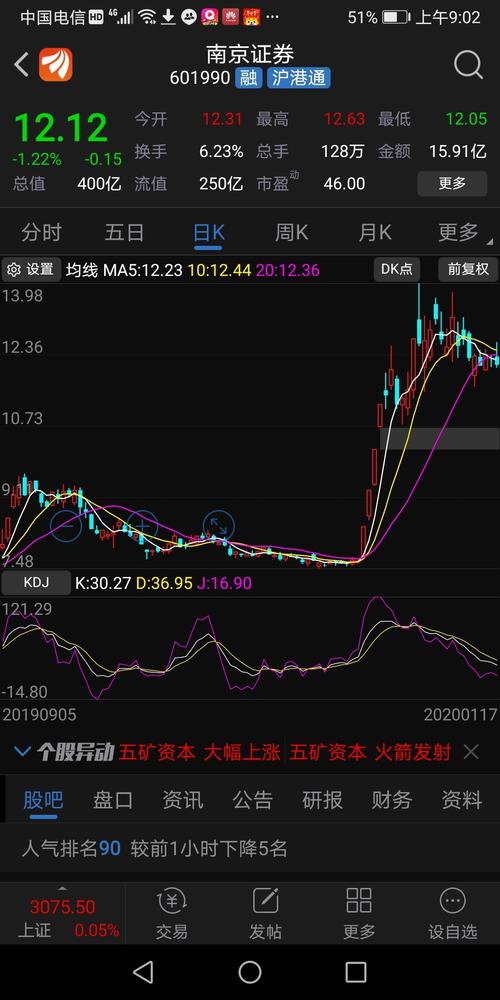Add stock via 设自选
The image size is (500, 1000).
pyautogui.click(x=453, y=913)
